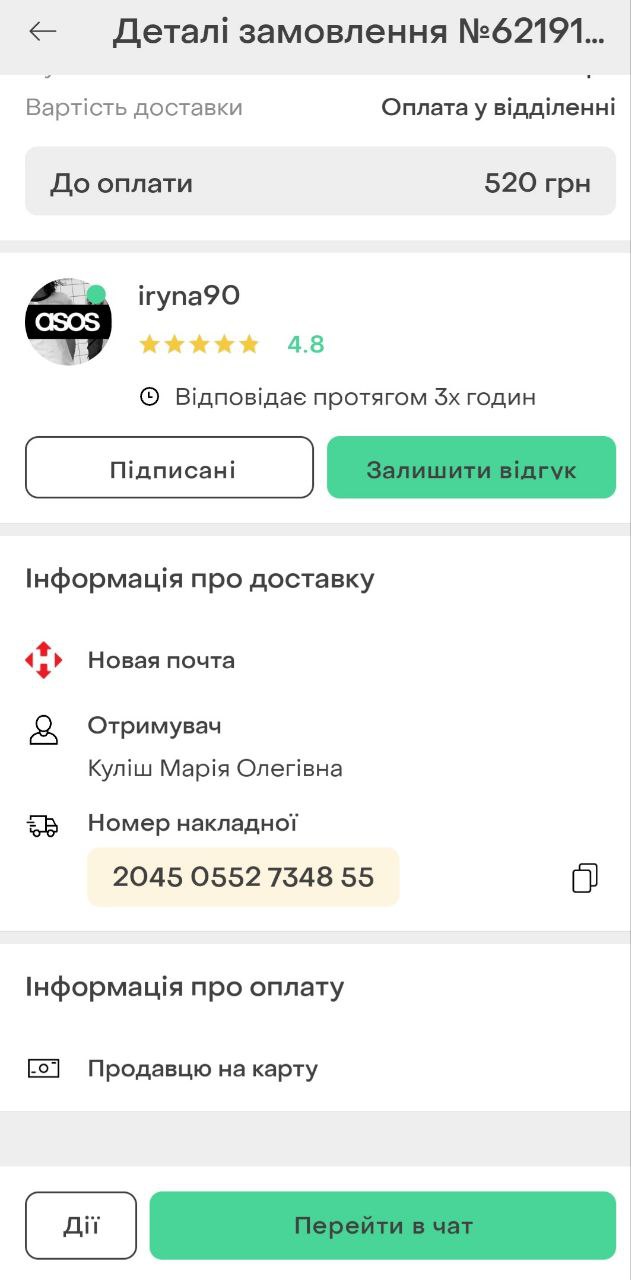Open the Дії actions menu

coord(81,1225)
